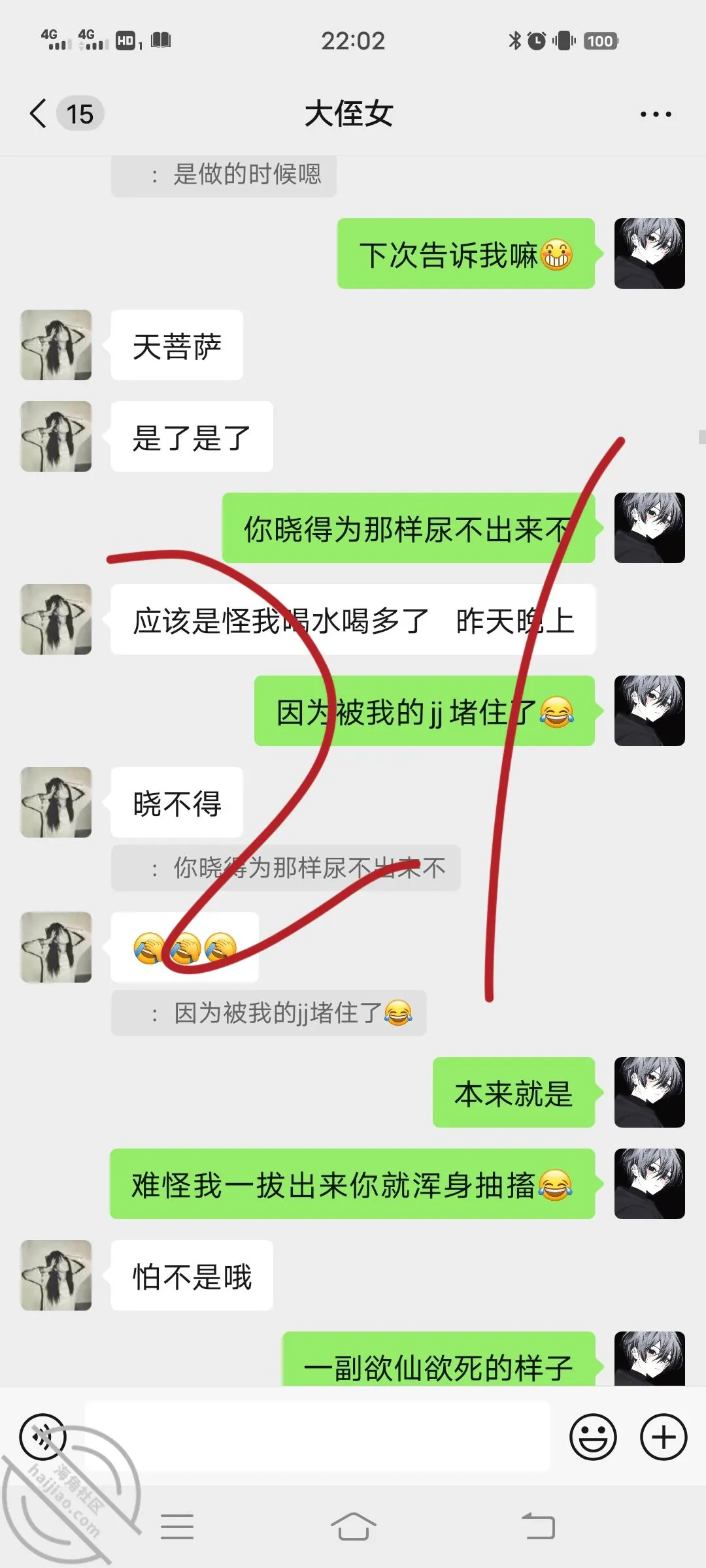Tap the message text field

click(x=318, y=1437)
